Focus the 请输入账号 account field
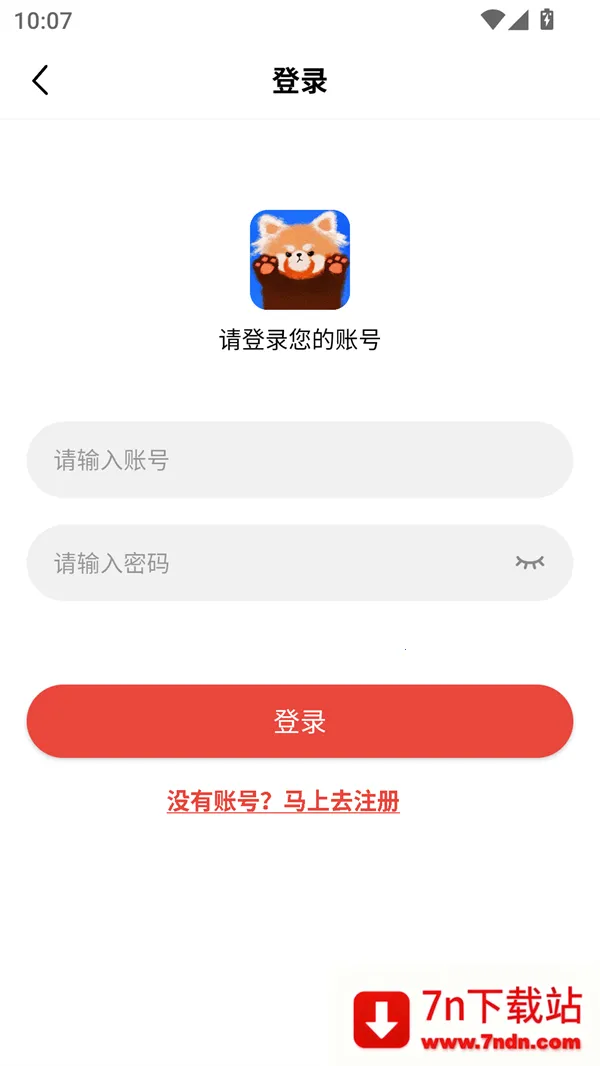The image size is (600, 1066). click(x=300, y=460)
